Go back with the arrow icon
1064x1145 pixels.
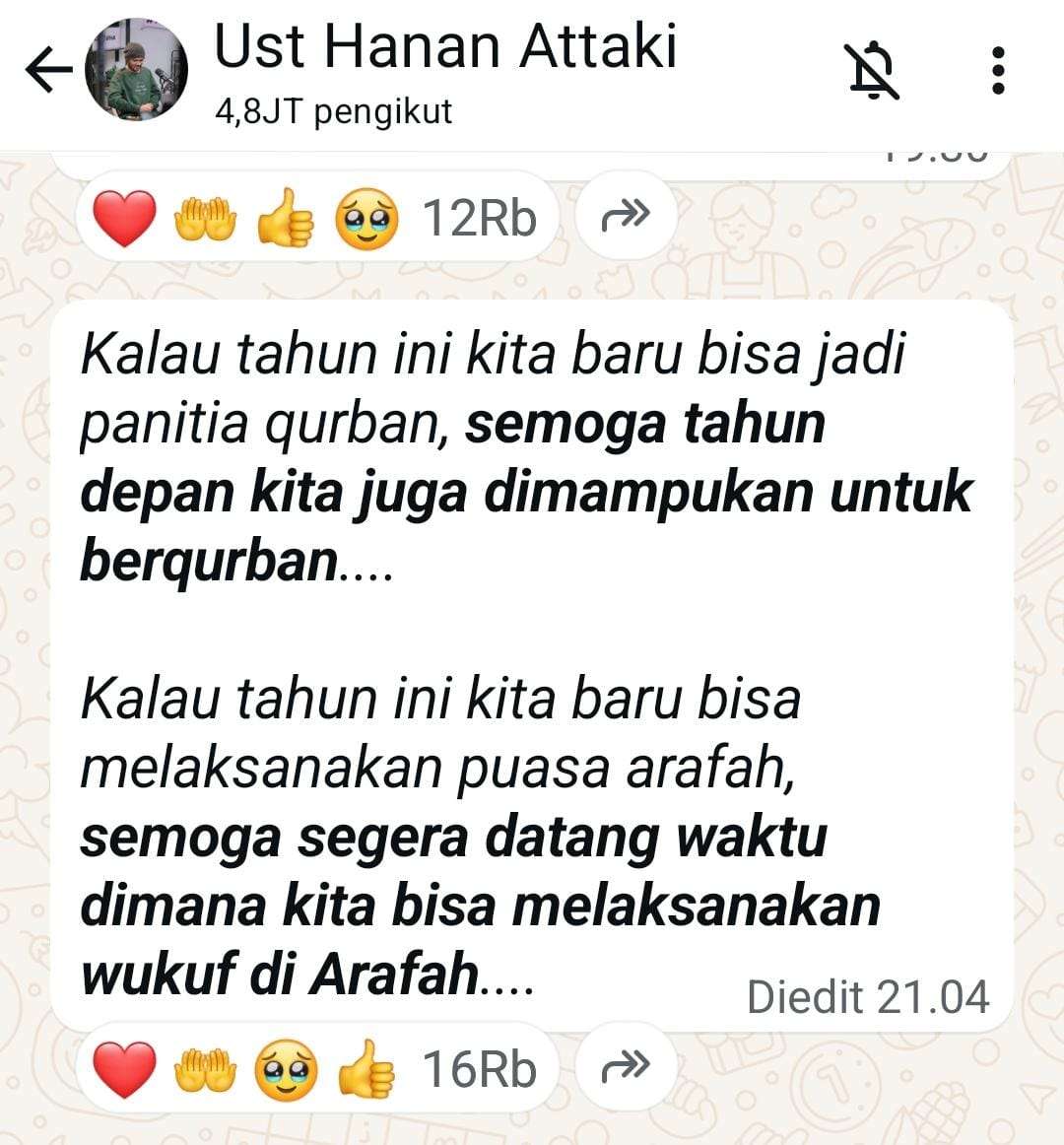49,71
